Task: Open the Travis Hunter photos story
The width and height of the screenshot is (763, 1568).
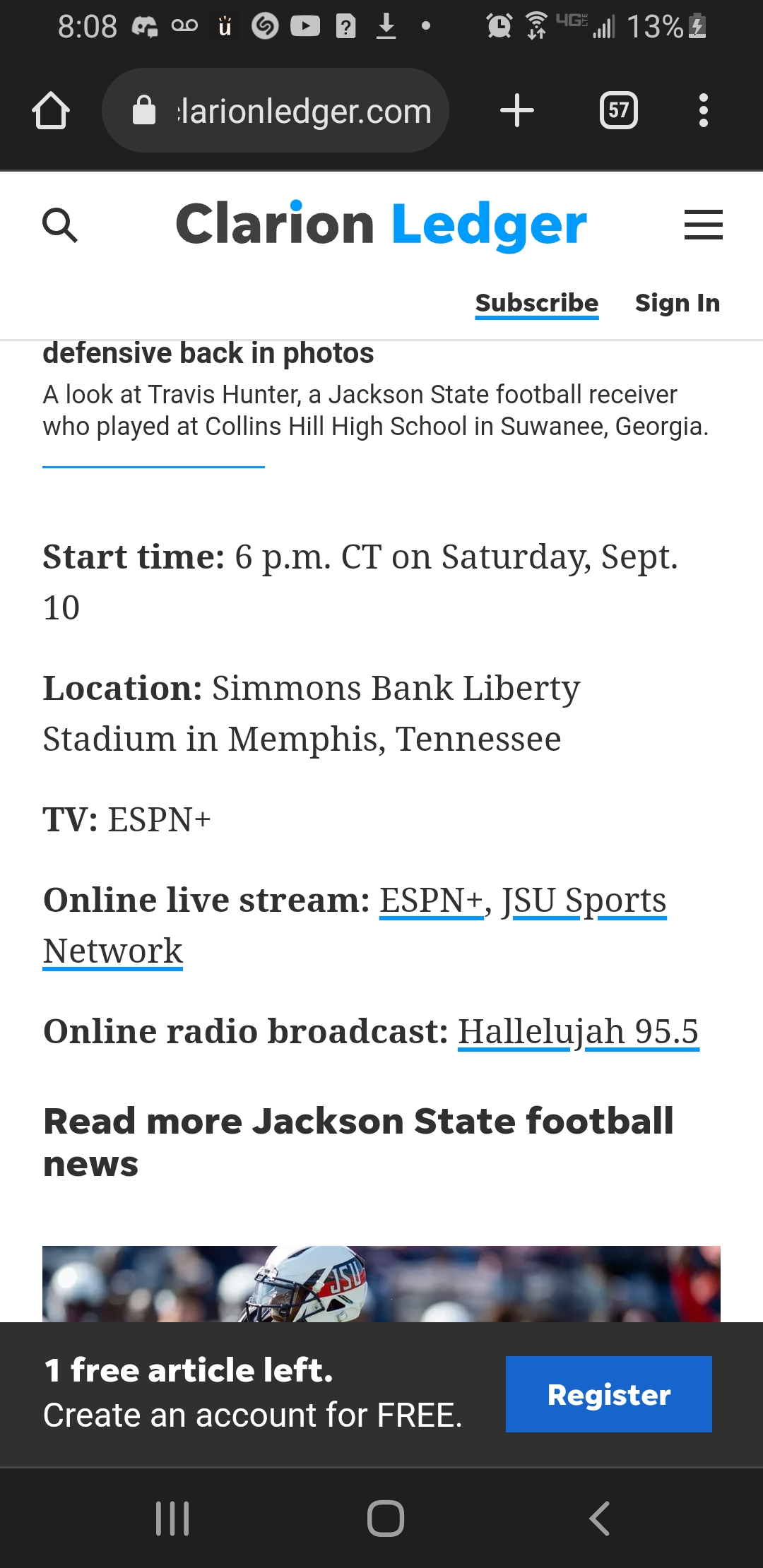Action: click(x=208, y=353)
